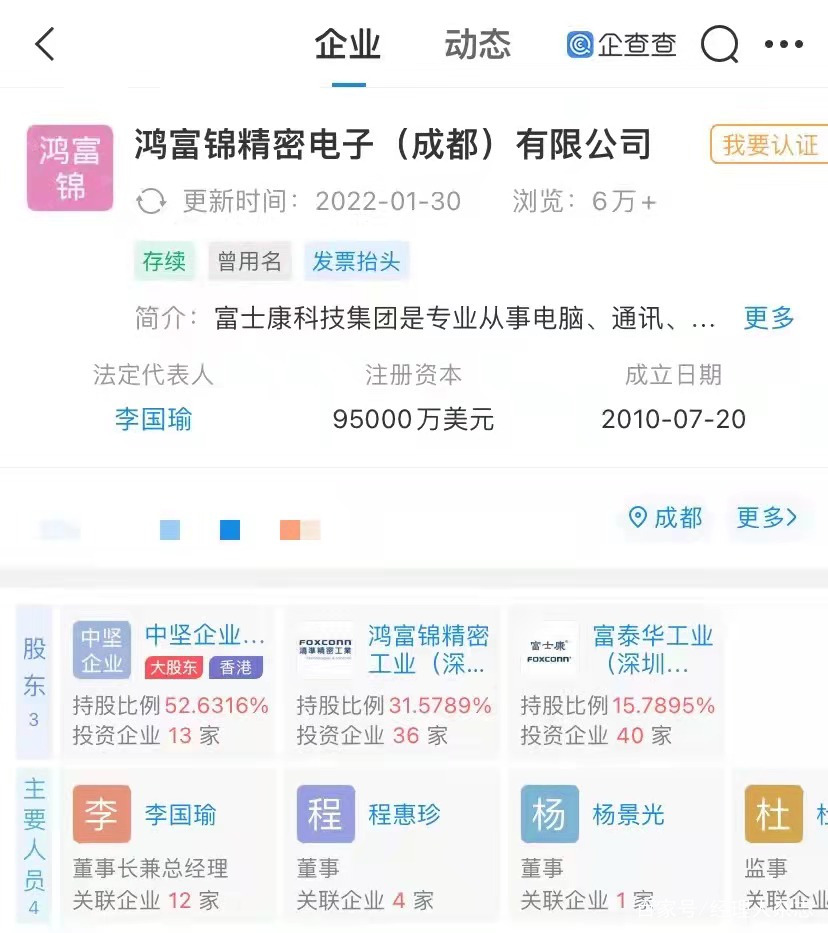The width and height of the screenshot is (828, 933).
Task: Expand the 更多> options beside 成都
Action: click(767, 519)
